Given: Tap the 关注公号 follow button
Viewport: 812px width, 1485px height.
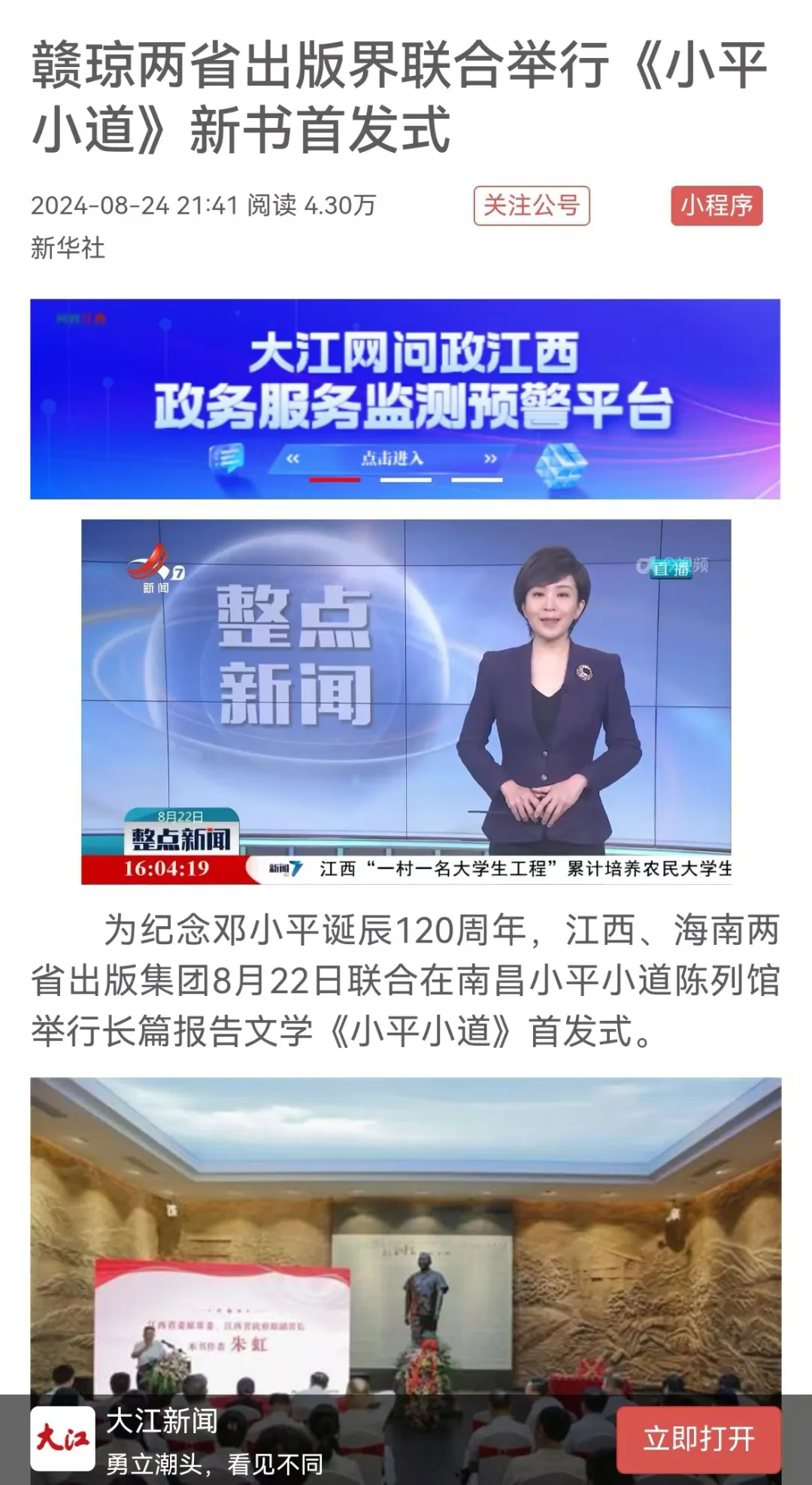Looking at the screenshot, I should coord(532,205).
